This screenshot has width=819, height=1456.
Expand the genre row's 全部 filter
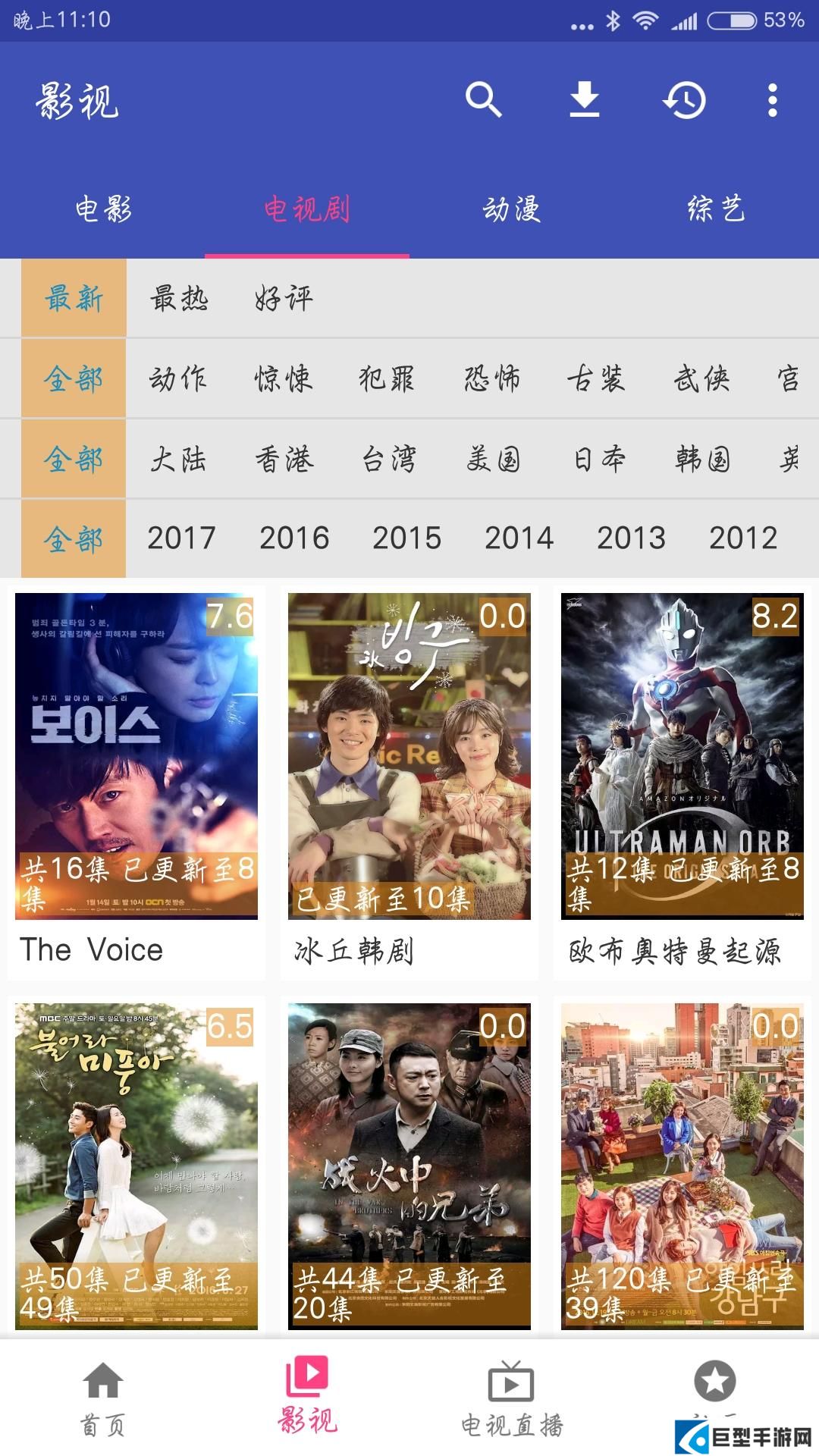pos(74,379)
